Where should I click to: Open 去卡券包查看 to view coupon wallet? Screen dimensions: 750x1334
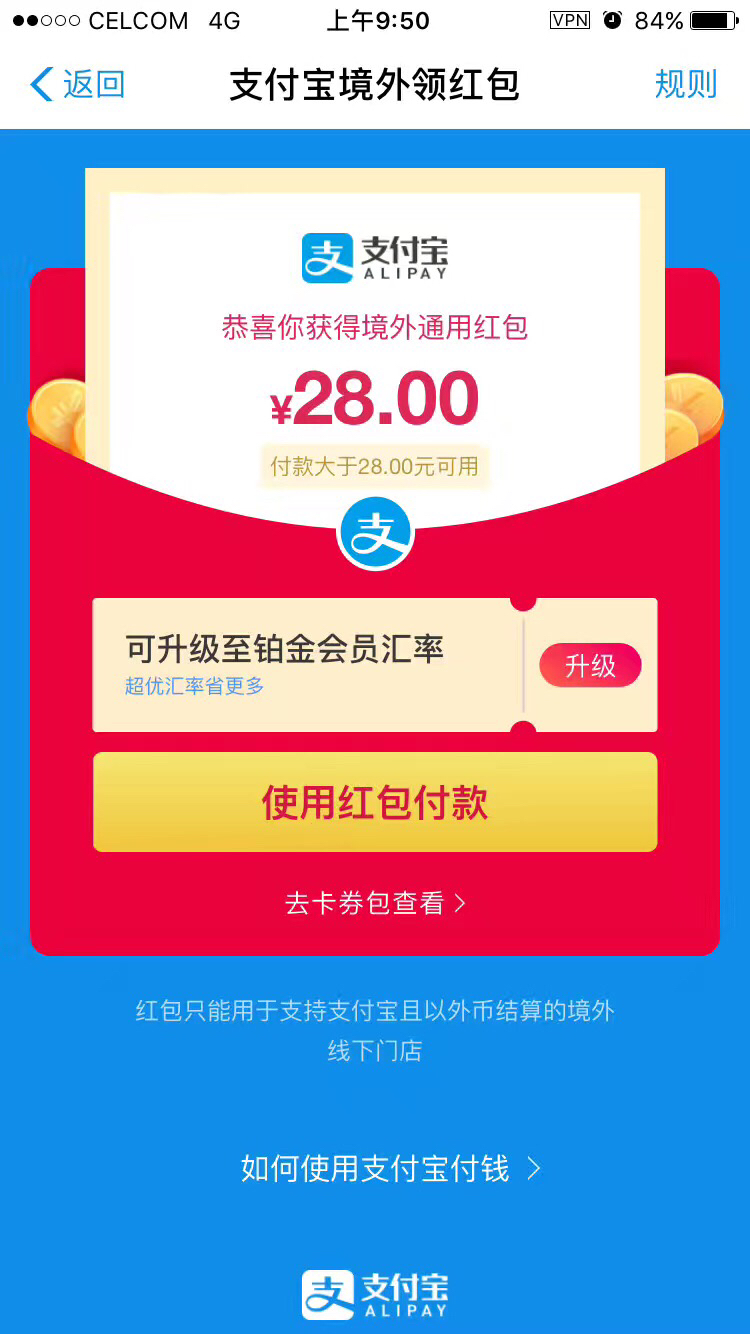[x=375, y=904]
